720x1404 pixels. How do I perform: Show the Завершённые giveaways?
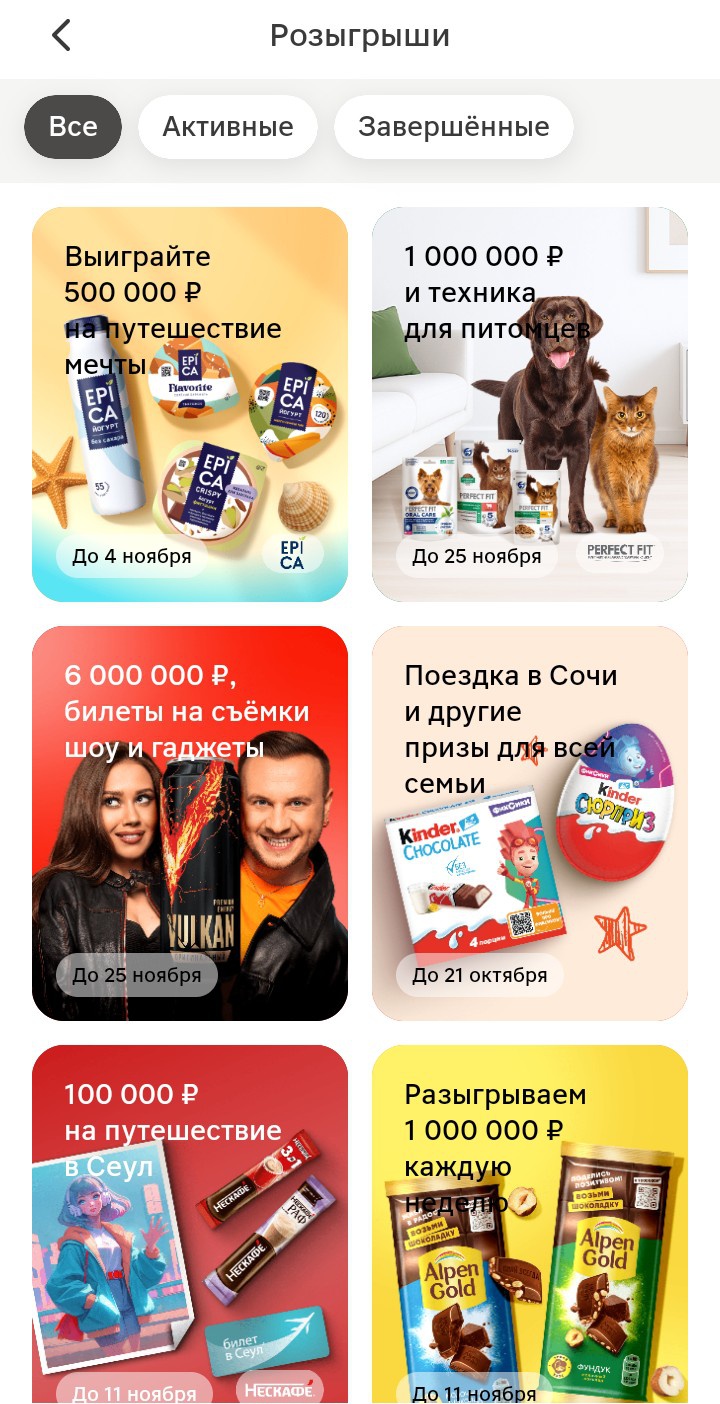pos(453,127)
